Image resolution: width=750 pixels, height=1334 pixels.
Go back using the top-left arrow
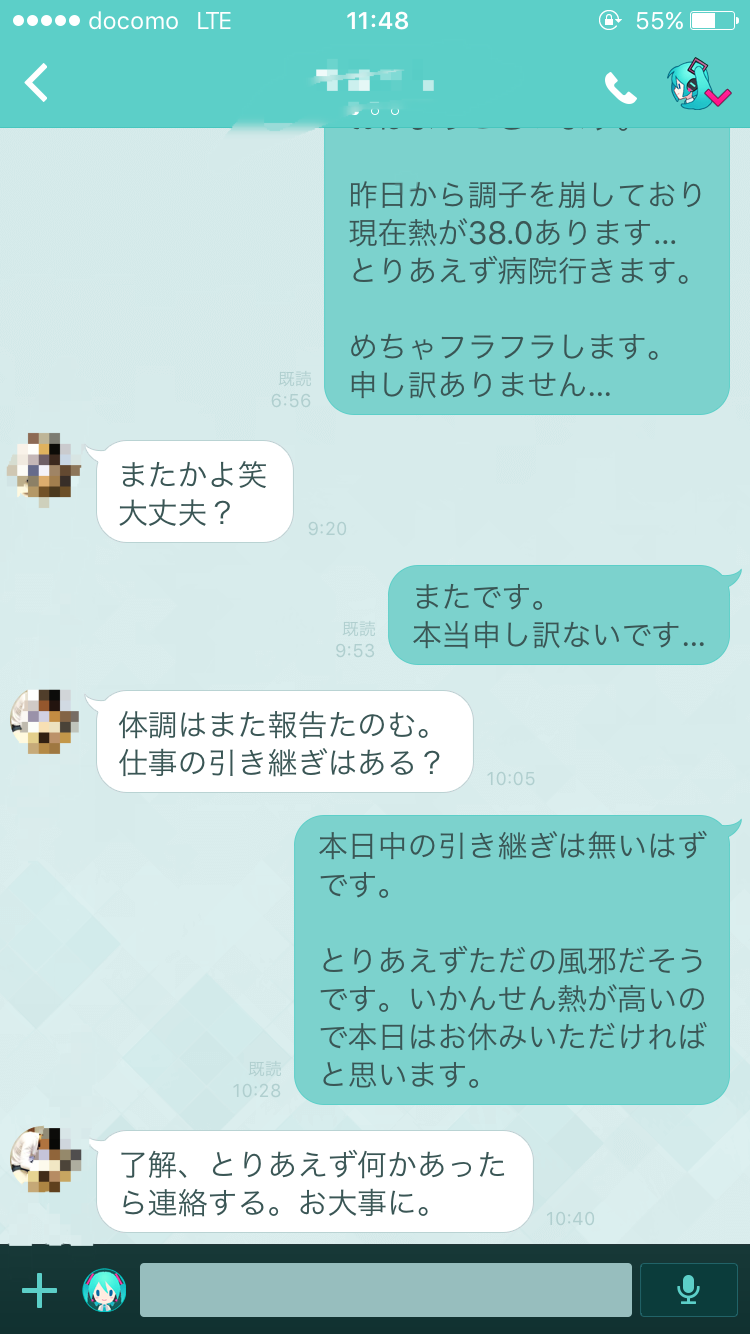click(x=37, y=83)
